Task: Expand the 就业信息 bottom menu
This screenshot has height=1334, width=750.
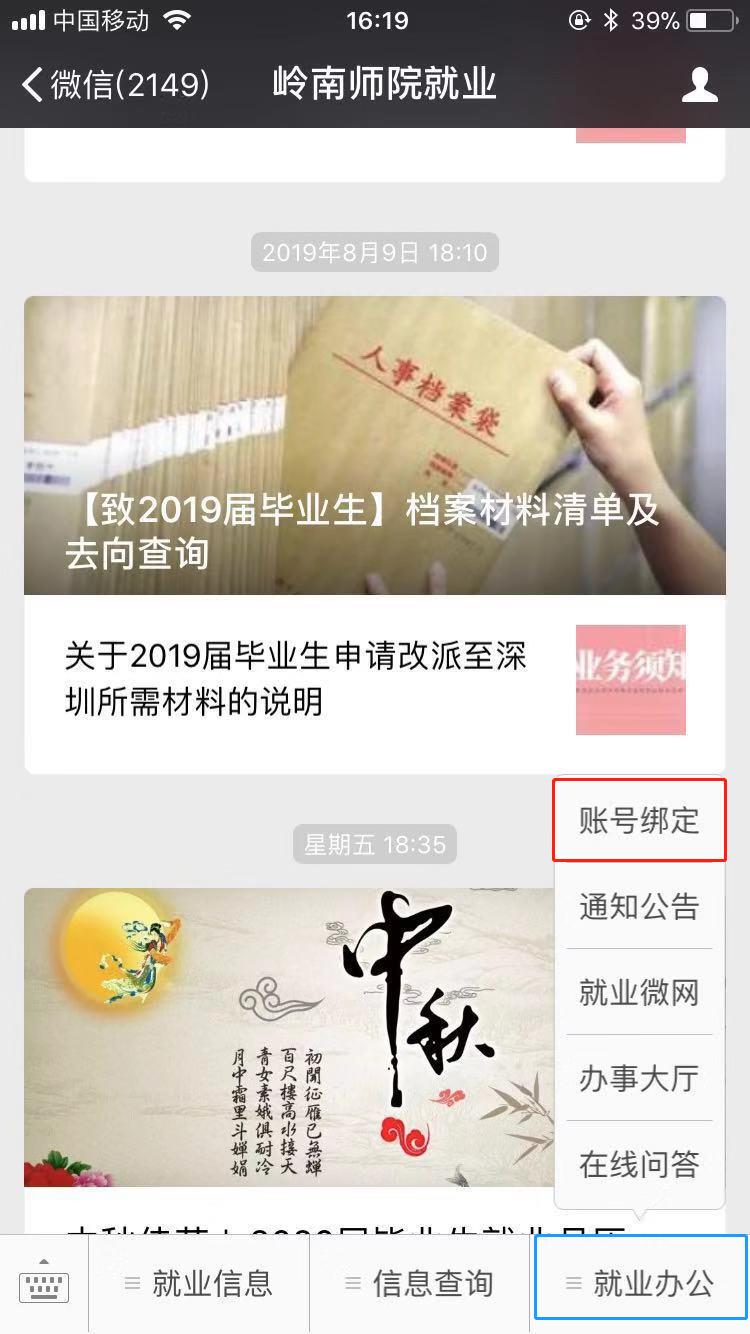Action: pyautogui.click(x=199, y=1284)
